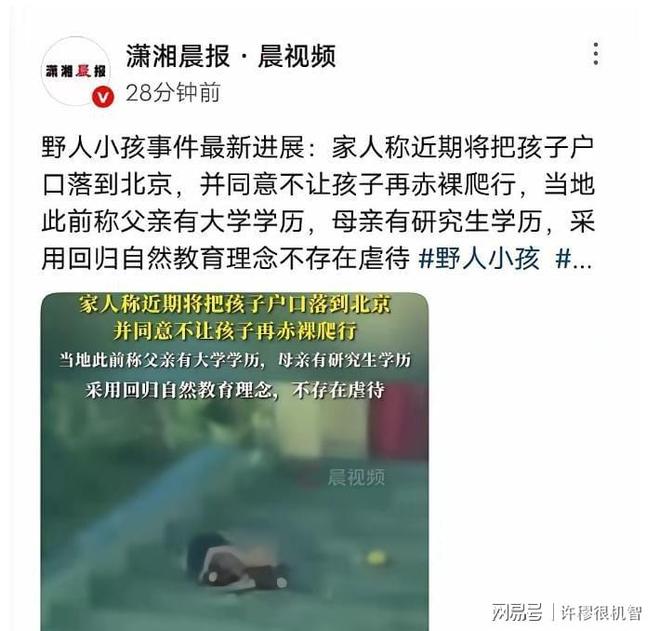660x631 pixels.
Task: Tap the #野人小孩 hashtag link
Action: pos(478,259)
